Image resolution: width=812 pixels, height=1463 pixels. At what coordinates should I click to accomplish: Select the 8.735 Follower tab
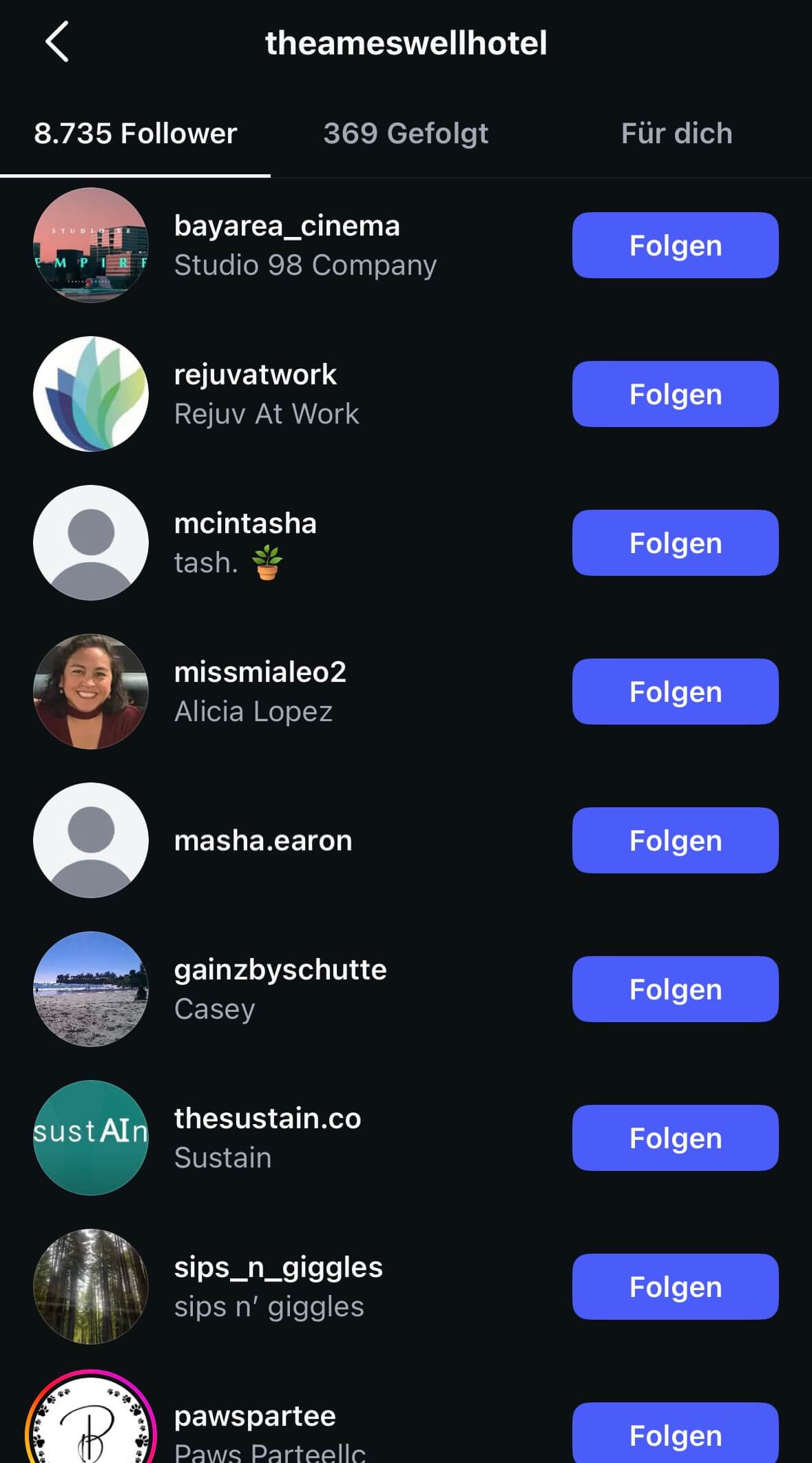(135, 134)
